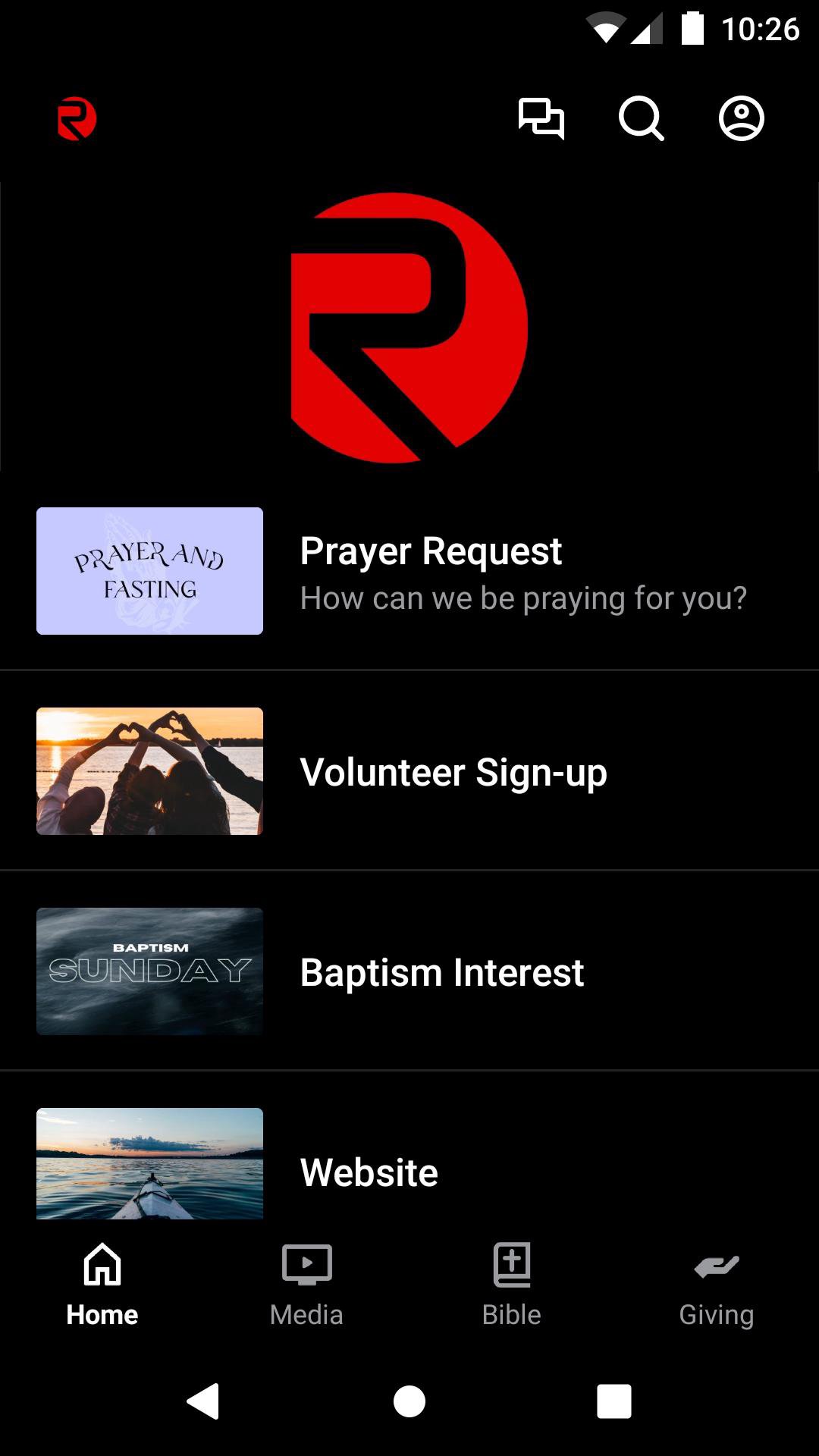Viewport: 819px width, 1456px height.
Task: Open Volunteer Sign-up
Action: click(x=409, y=771)
